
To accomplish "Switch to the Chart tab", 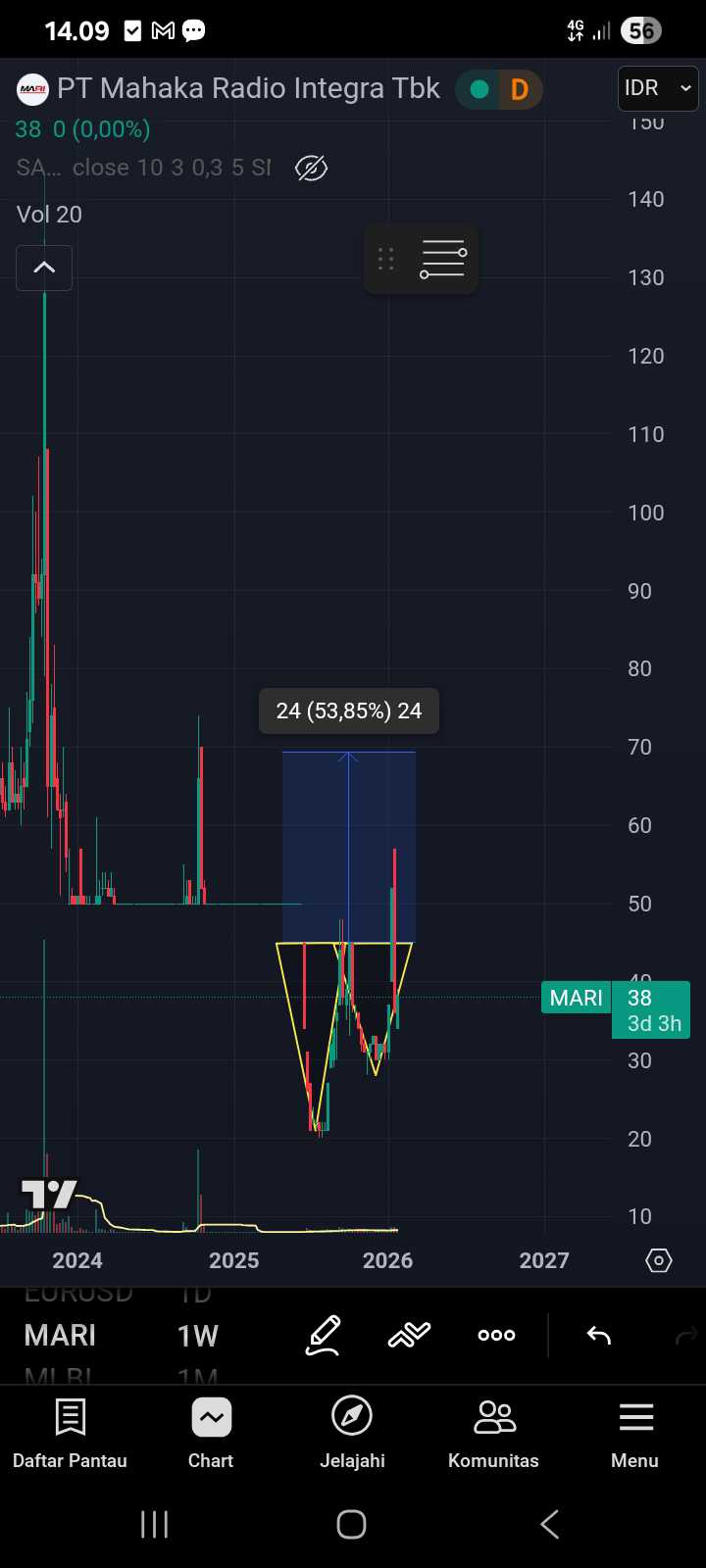I will click(x=211, y=1433).
